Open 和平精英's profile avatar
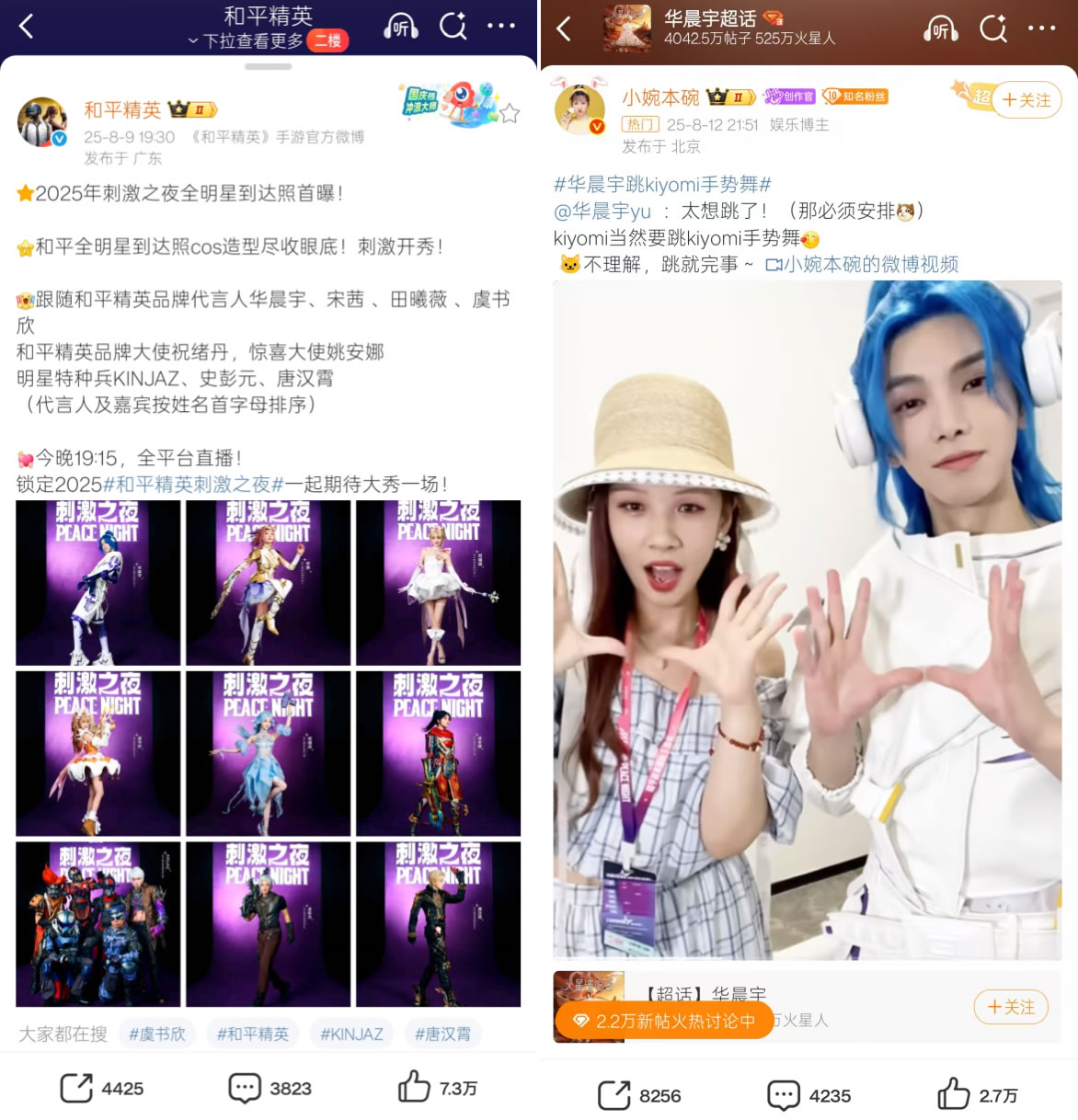The width and height of the screenshot is (1078, 1120). [42, 122]
